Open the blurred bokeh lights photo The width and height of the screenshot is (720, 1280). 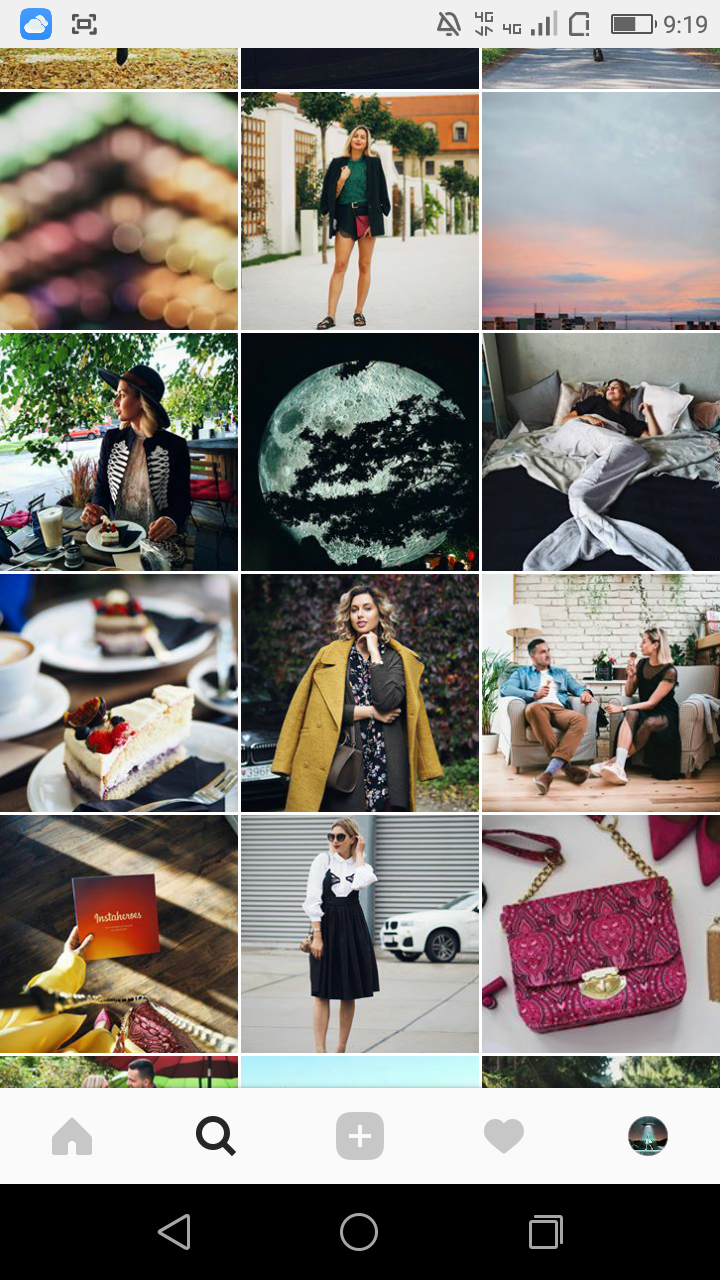119,211
